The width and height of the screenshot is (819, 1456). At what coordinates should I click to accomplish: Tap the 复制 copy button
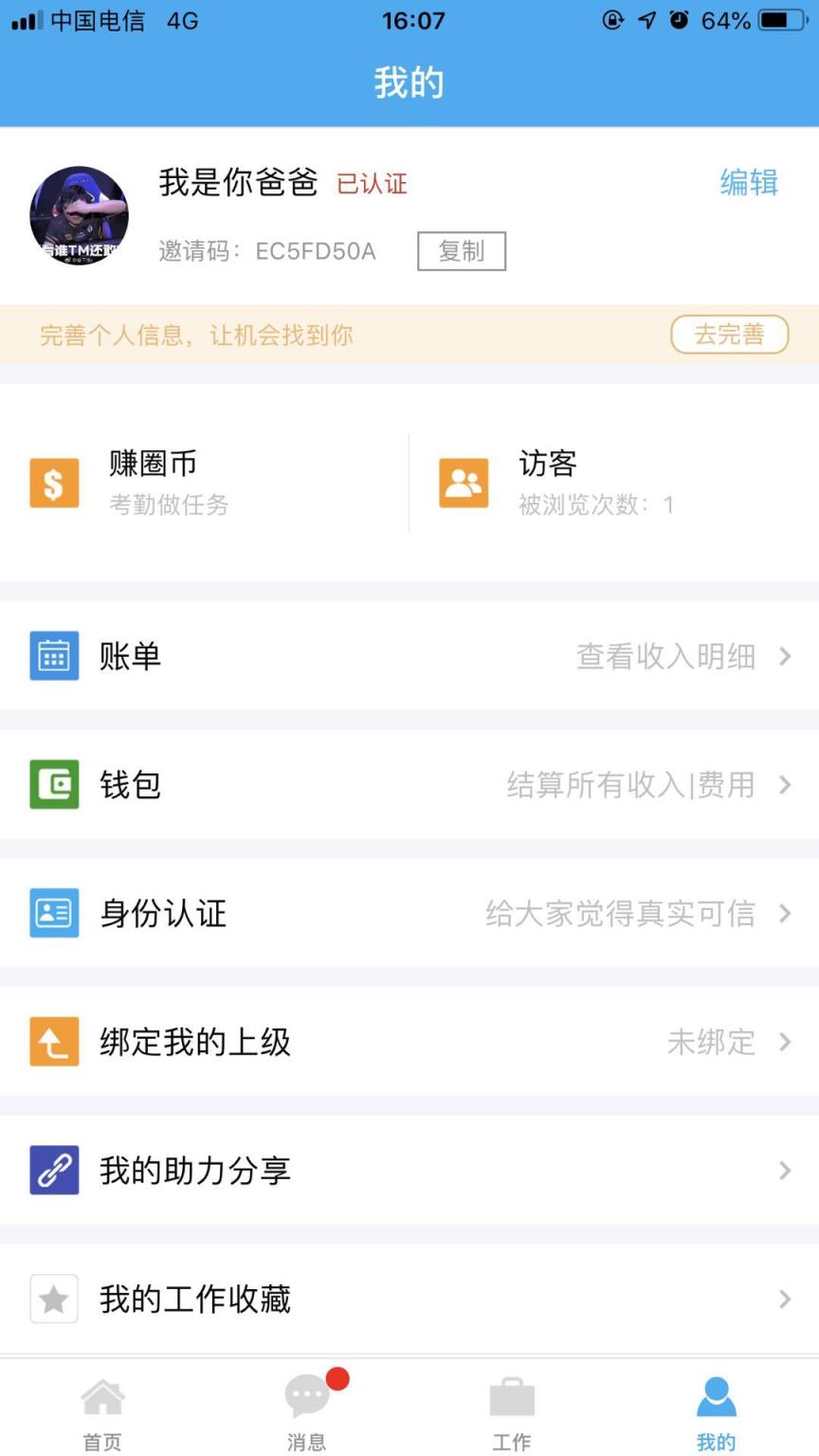pos(462,250)
